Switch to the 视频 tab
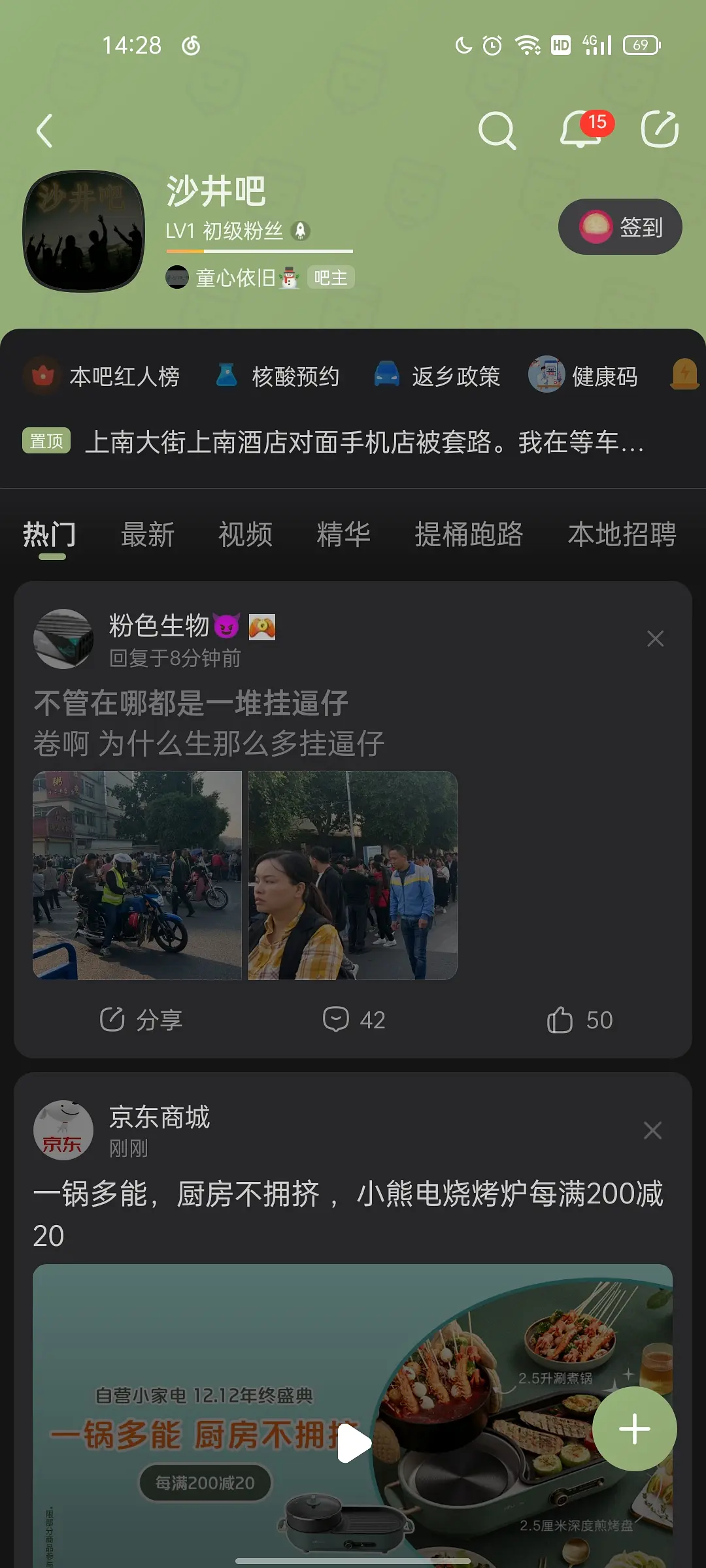Image resolution: width=706 pixels, height=1568 pixels. 246,535
